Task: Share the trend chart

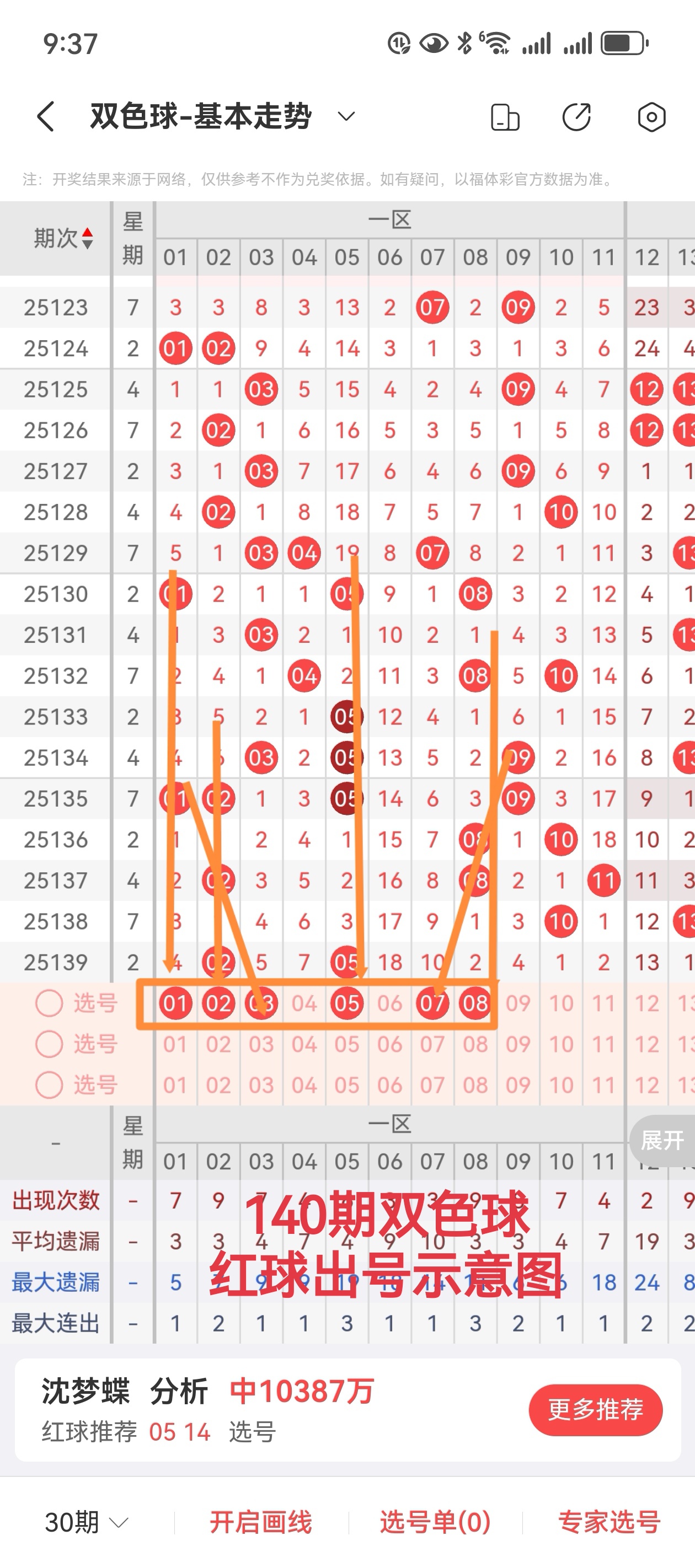Action: pos(576,117)
